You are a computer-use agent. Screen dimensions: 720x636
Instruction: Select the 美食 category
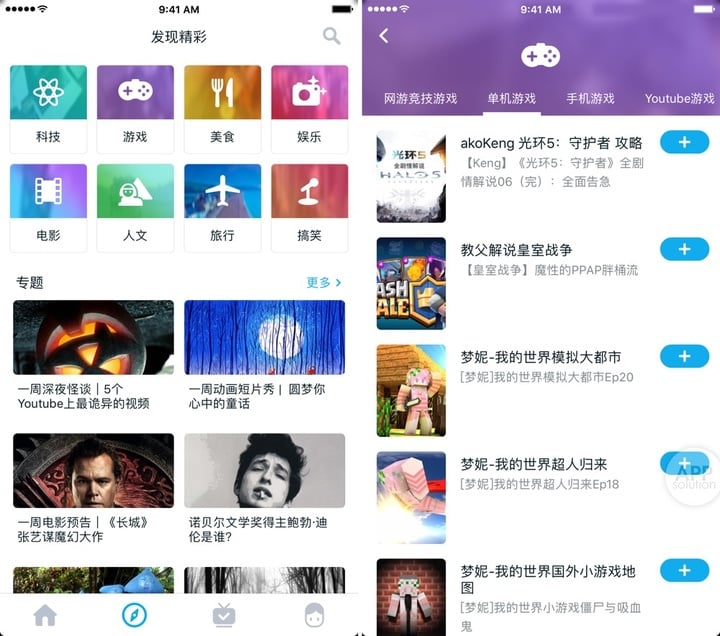coord(222,108)
